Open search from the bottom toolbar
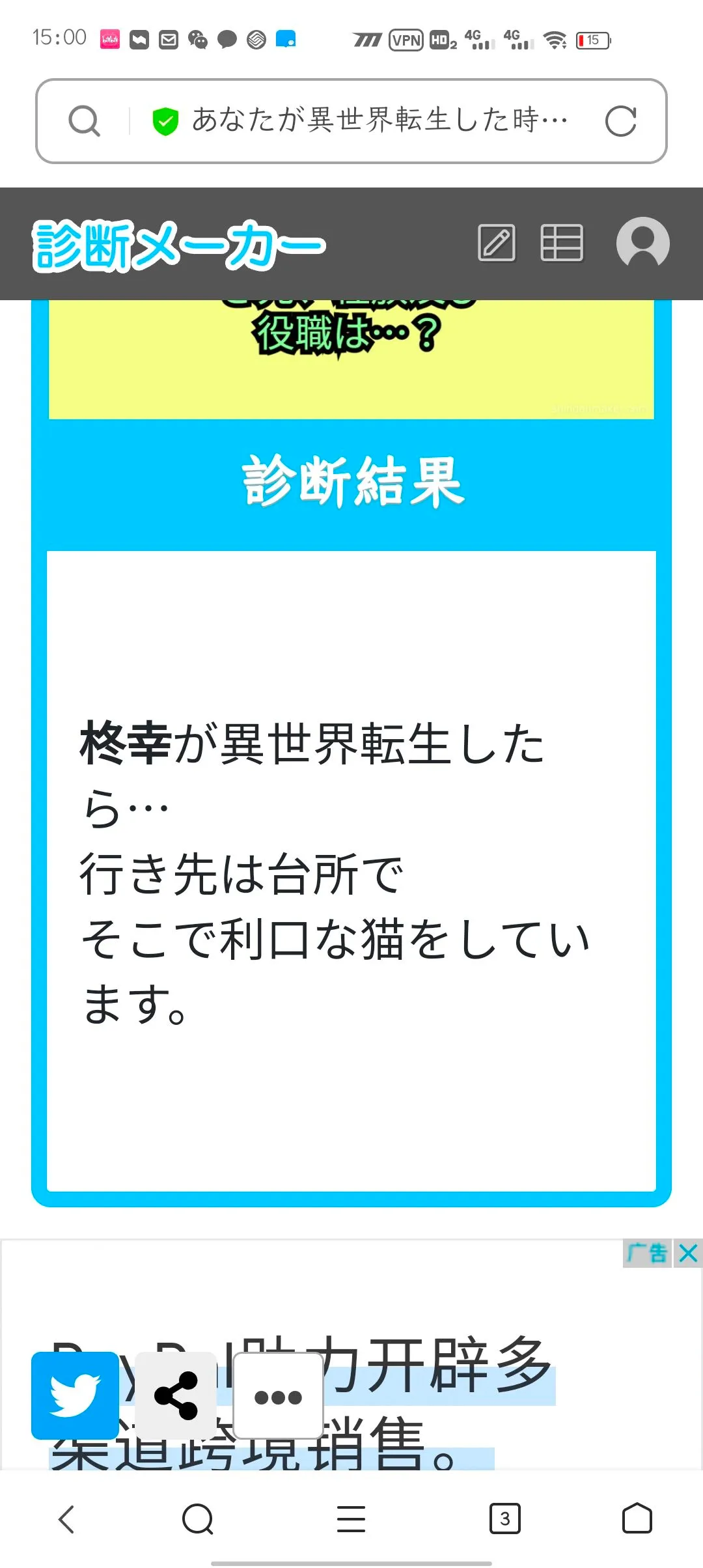Viewport: 703px width, 1568px height. 198,1519
